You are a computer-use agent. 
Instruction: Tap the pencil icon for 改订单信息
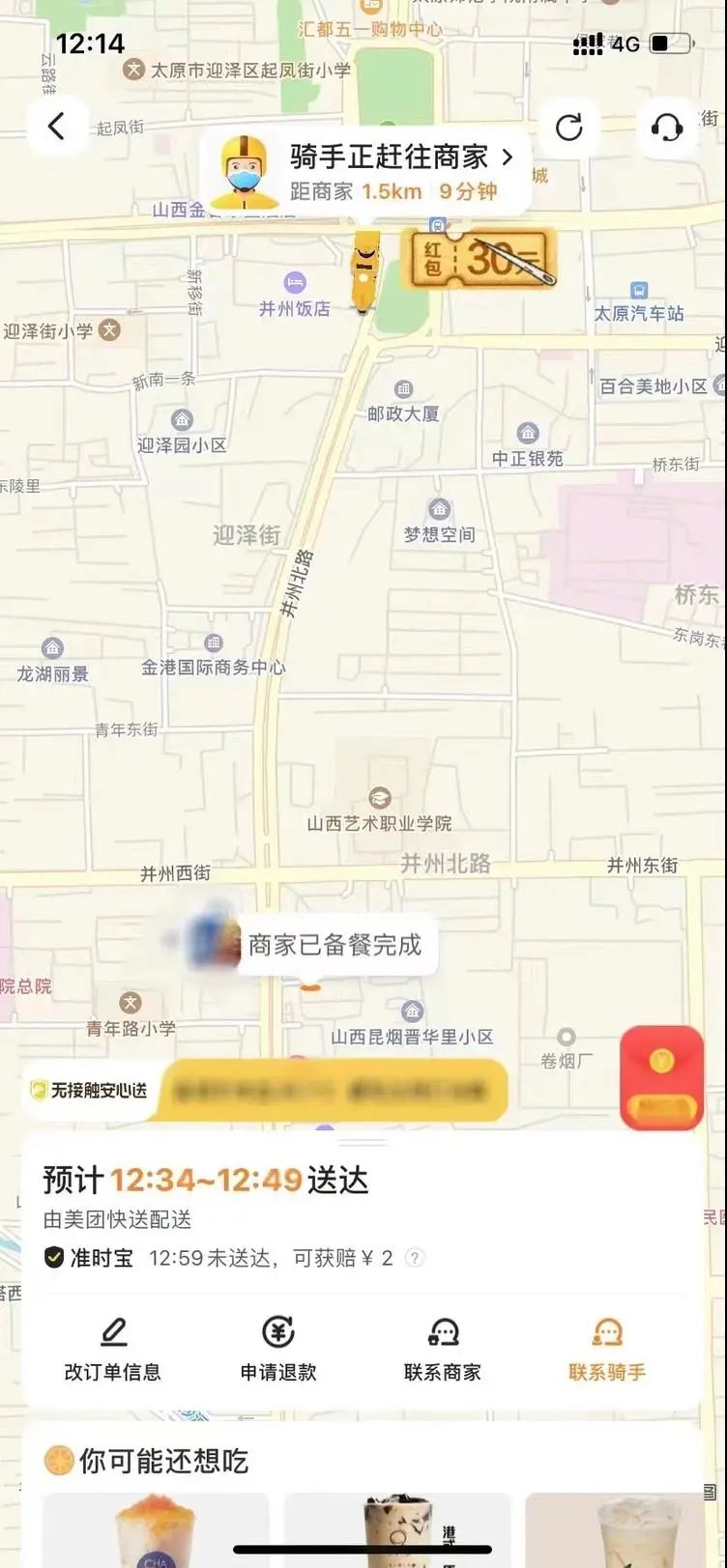coord(115,1332)
